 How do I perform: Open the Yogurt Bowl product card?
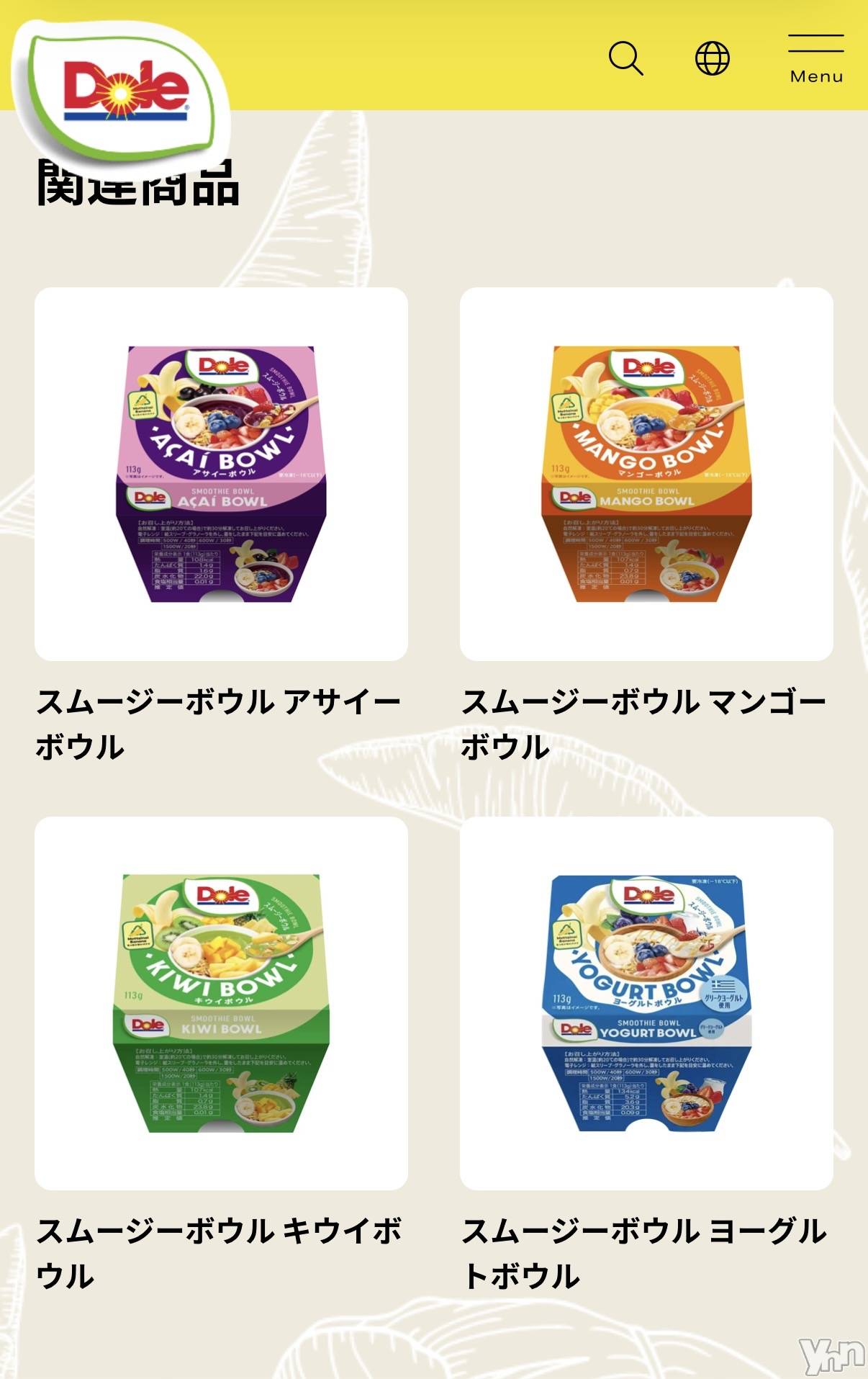tap(646, 1002)
